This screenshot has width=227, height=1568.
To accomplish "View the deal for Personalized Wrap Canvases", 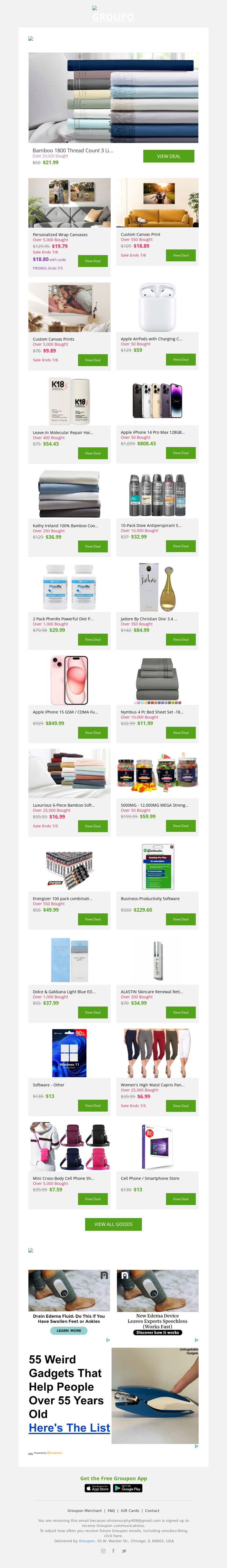I will coord(93,261).
